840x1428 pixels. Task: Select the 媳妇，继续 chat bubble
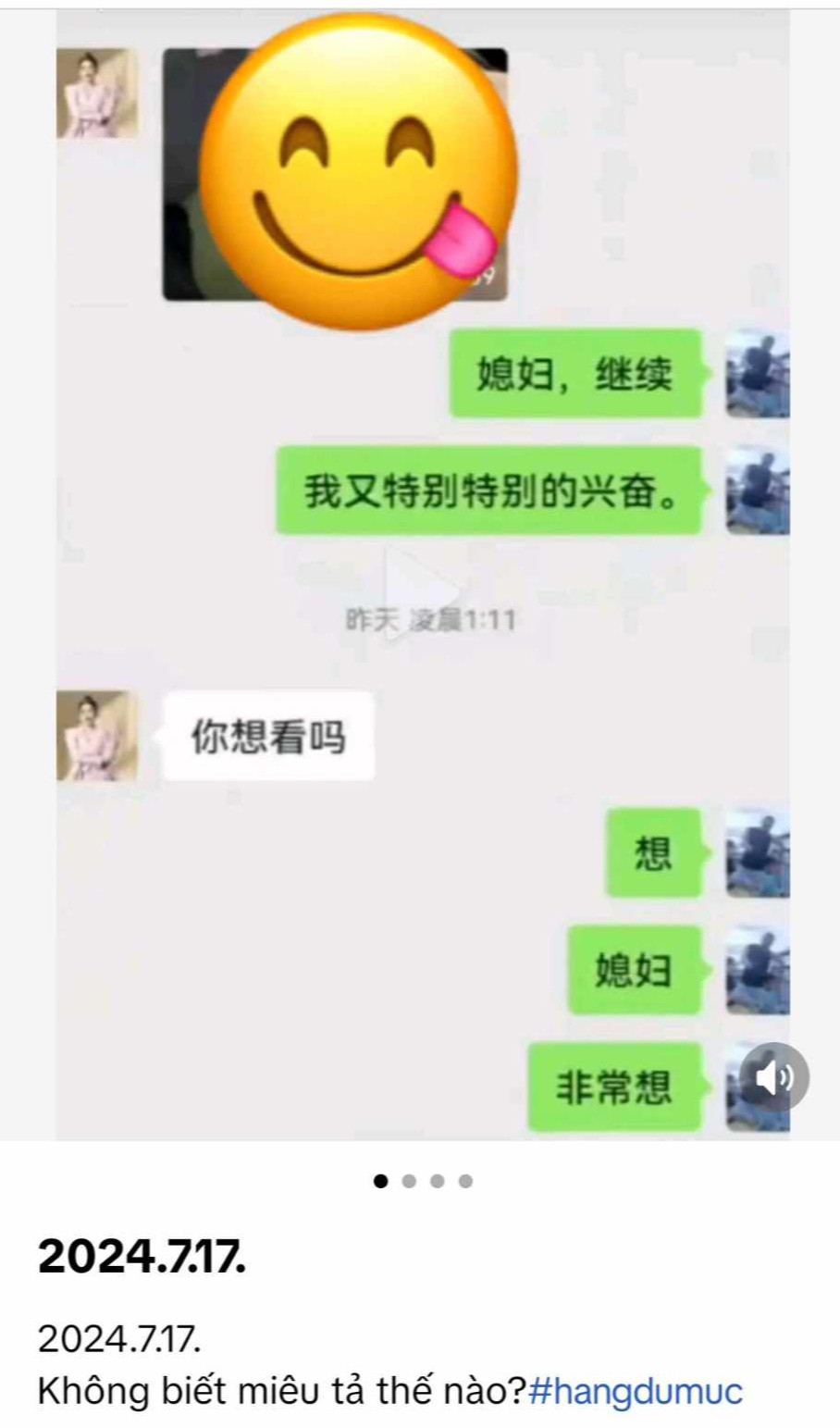(x=574, y=375)
